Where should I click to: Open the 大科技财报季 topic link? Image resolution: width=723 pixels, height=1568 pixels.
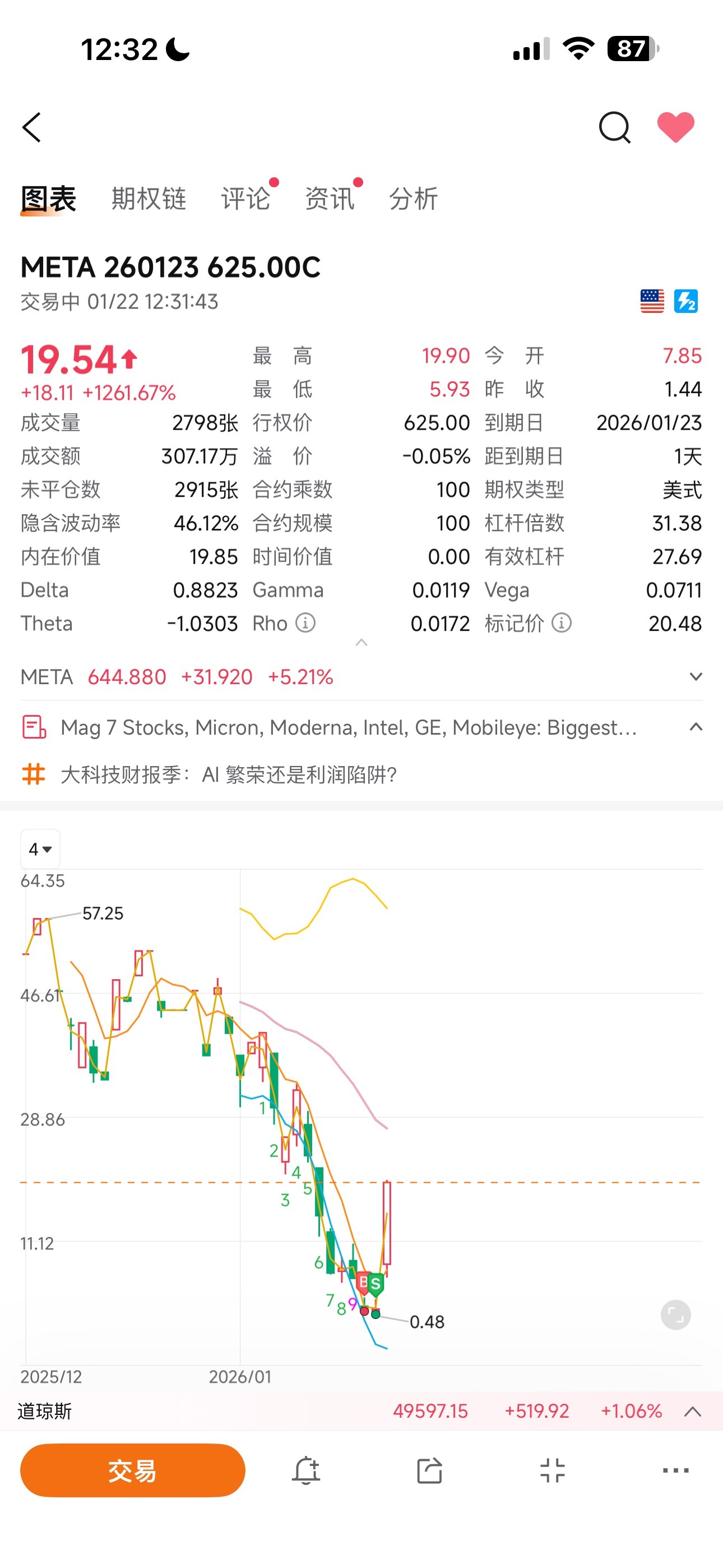[229, 774]
